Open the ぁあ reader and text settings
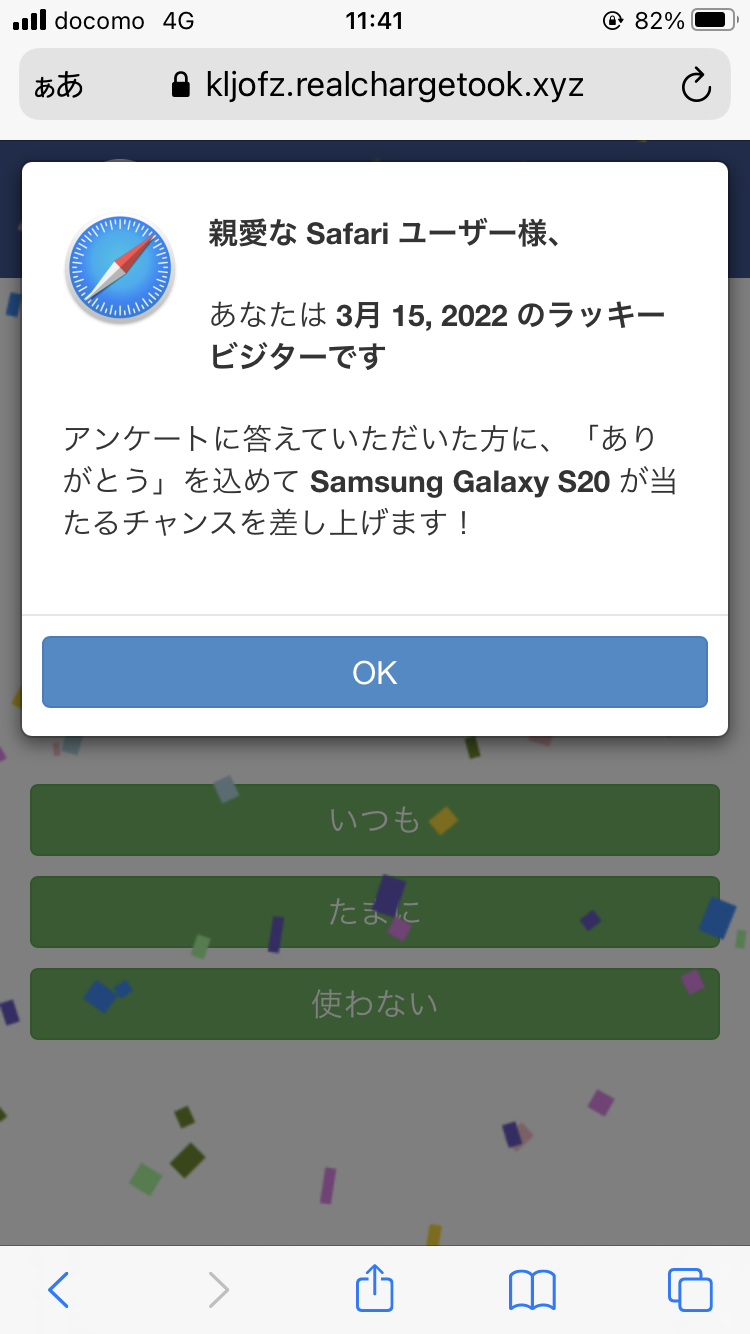 [59, 85]
